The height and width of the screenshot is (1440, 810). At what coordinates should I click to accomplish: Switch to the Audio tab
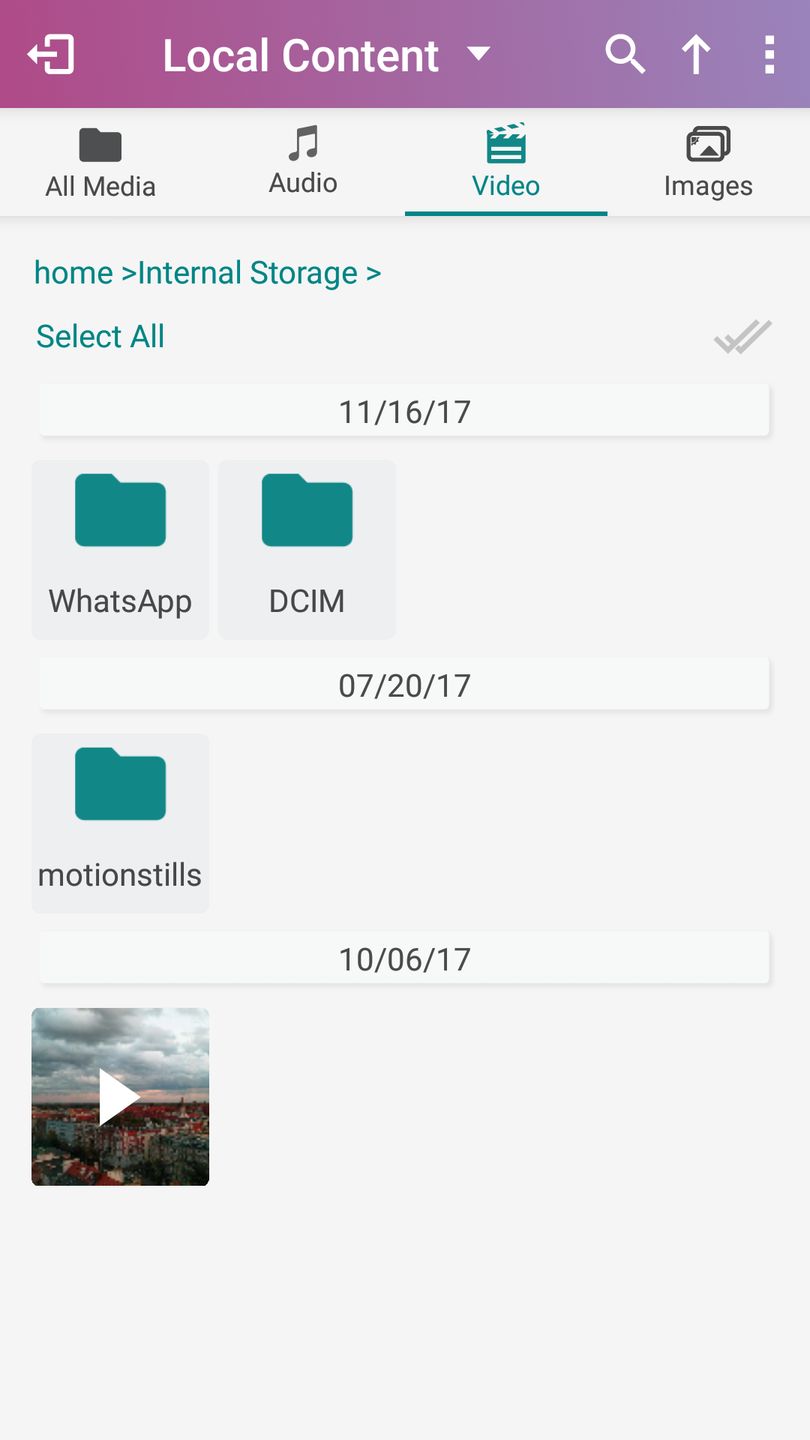(303, 163)
